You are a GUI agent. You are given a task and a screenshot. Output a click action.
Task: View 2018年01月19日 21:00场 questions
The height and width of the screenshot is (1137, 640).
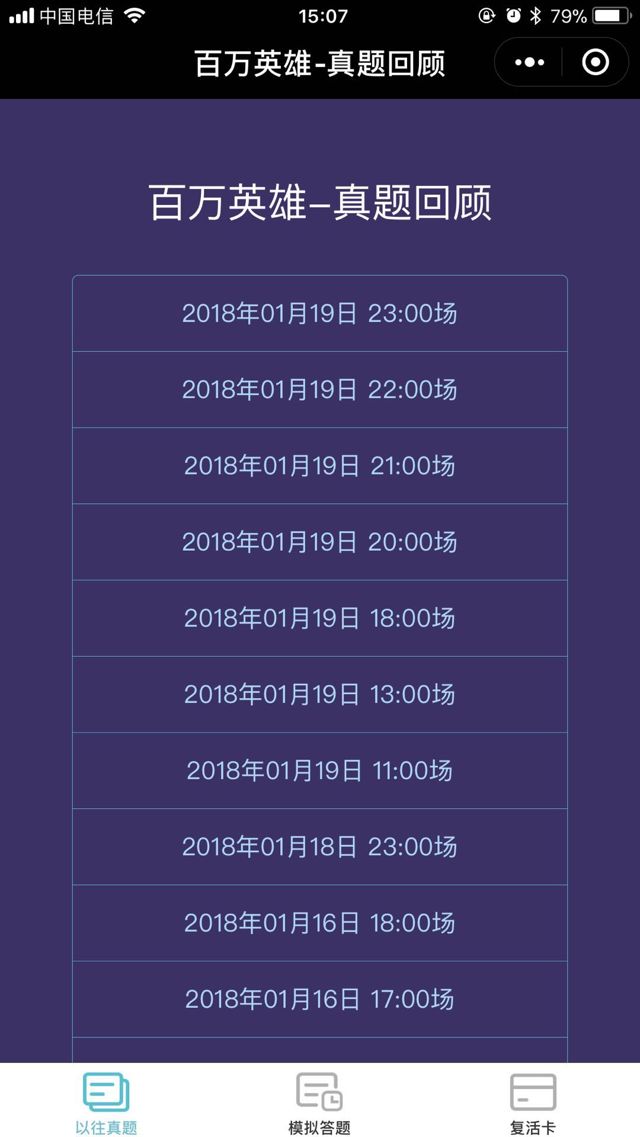[x=320, y=466]
